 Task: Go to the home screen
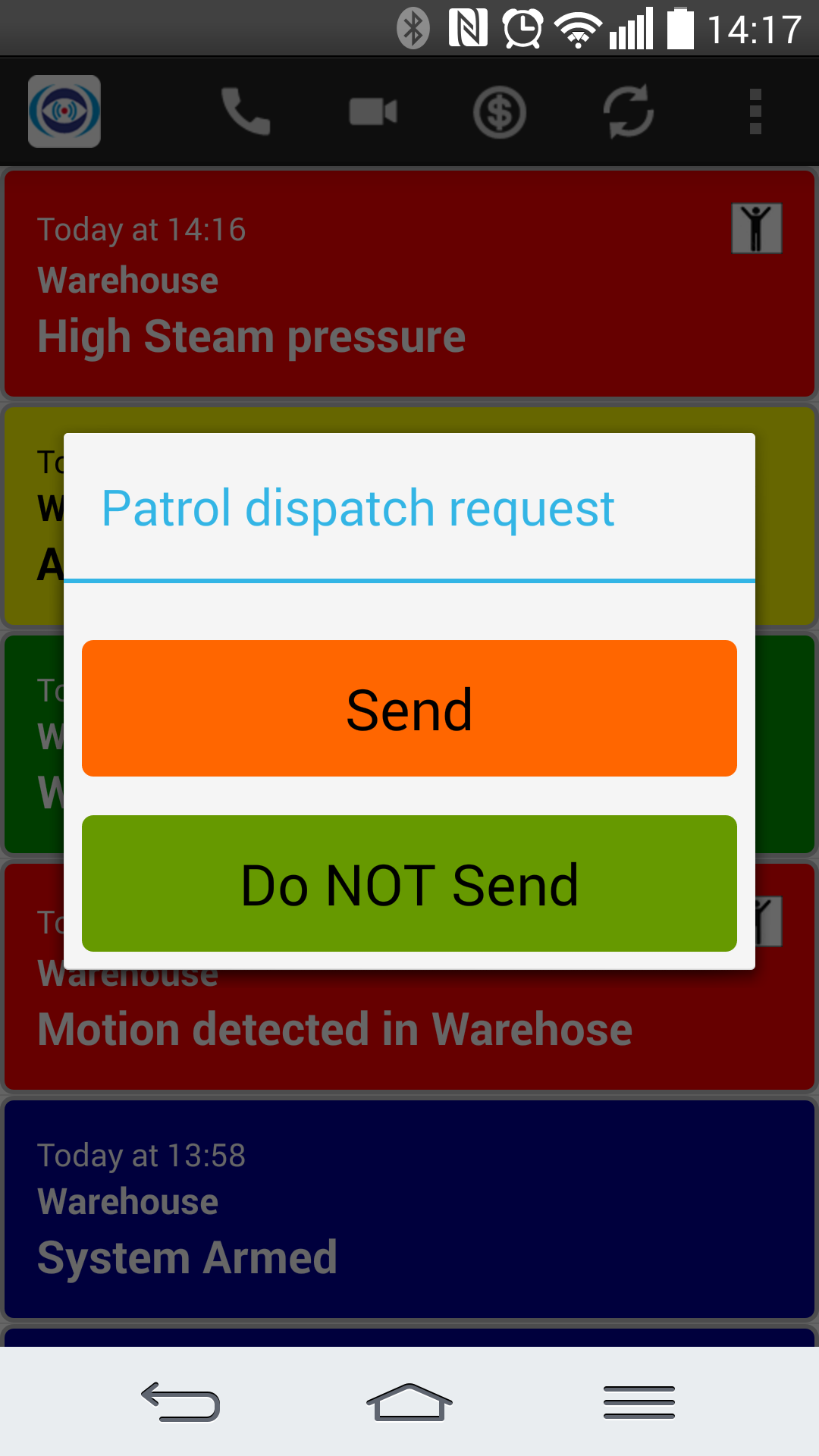409,1401
